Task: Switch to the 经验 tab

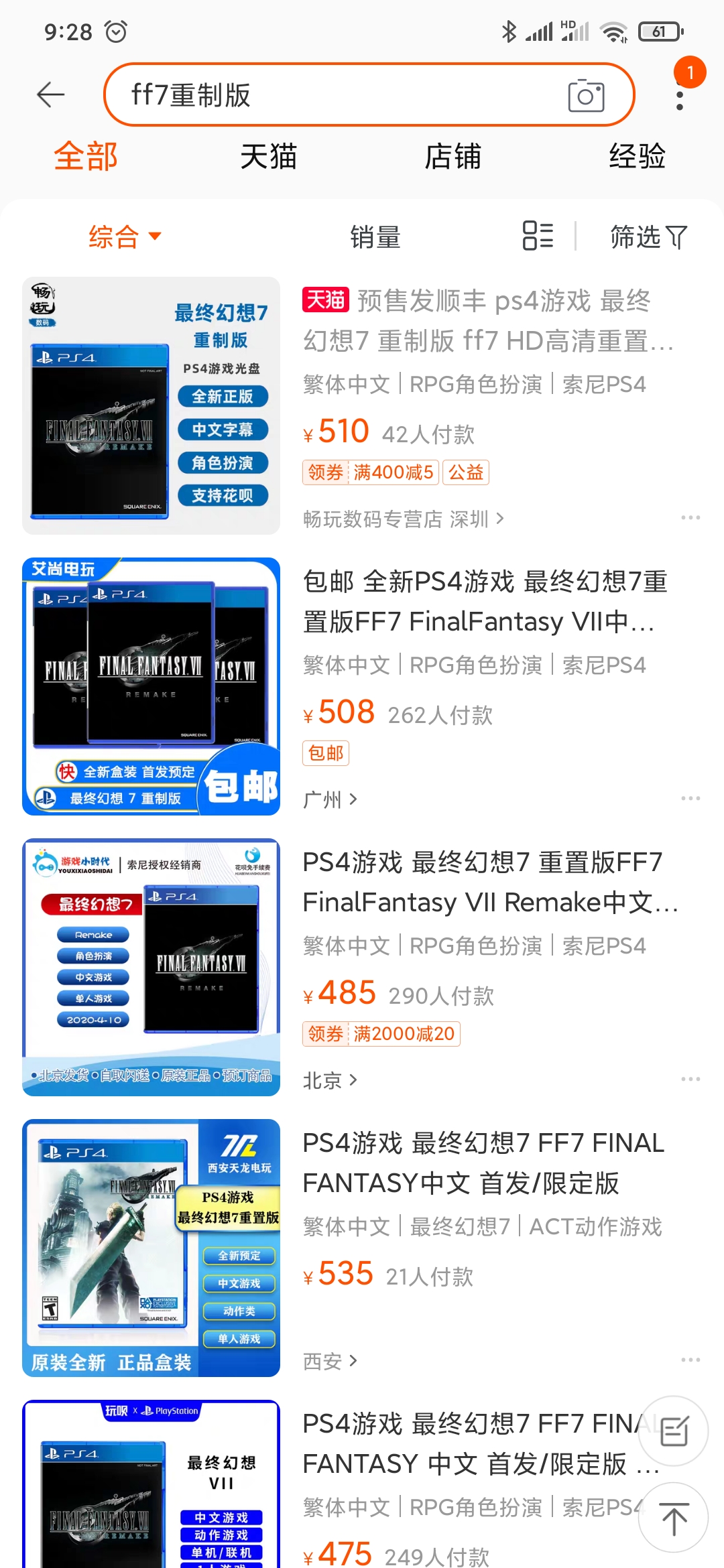Action: (x=637, y=157)
